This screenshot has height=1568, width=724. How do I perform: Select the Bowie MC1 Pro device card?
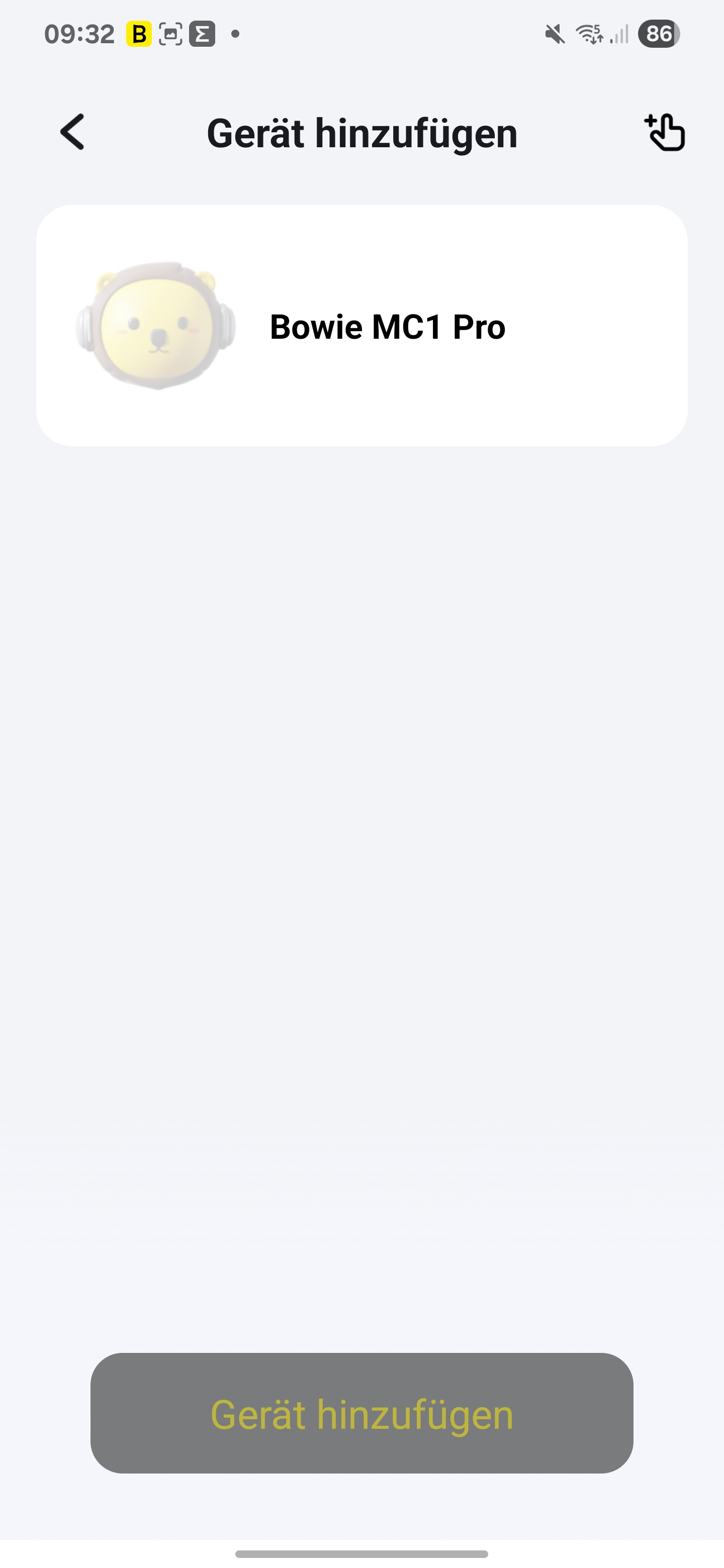click(361, 326)
